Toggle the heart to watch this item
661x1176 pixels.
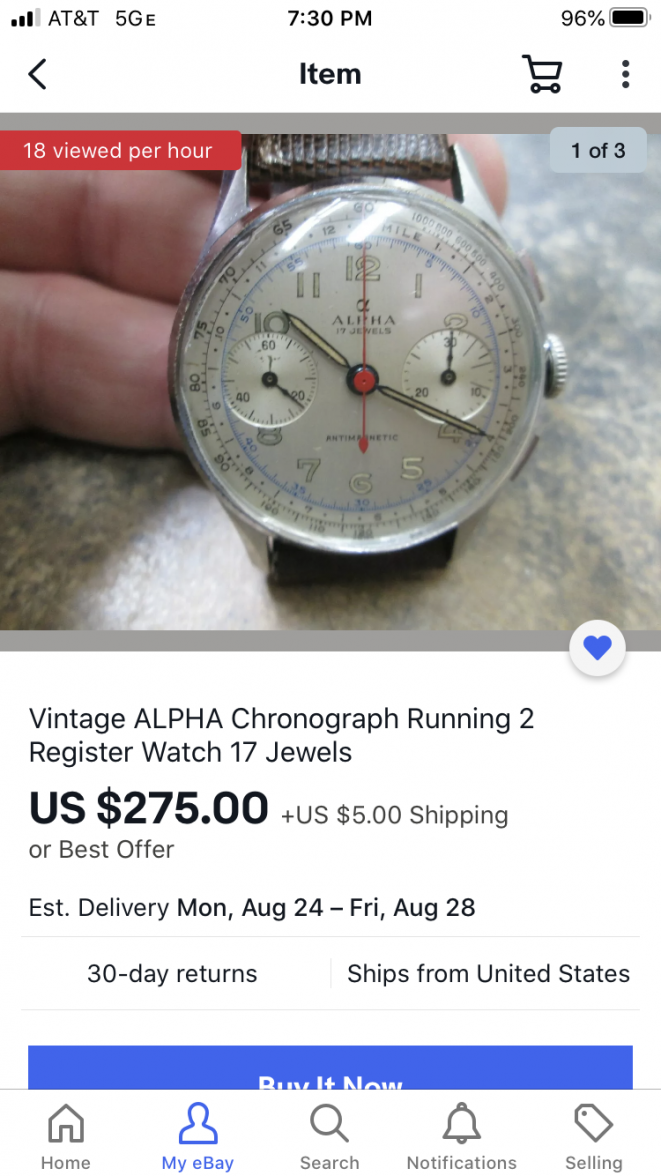[597, 649]
